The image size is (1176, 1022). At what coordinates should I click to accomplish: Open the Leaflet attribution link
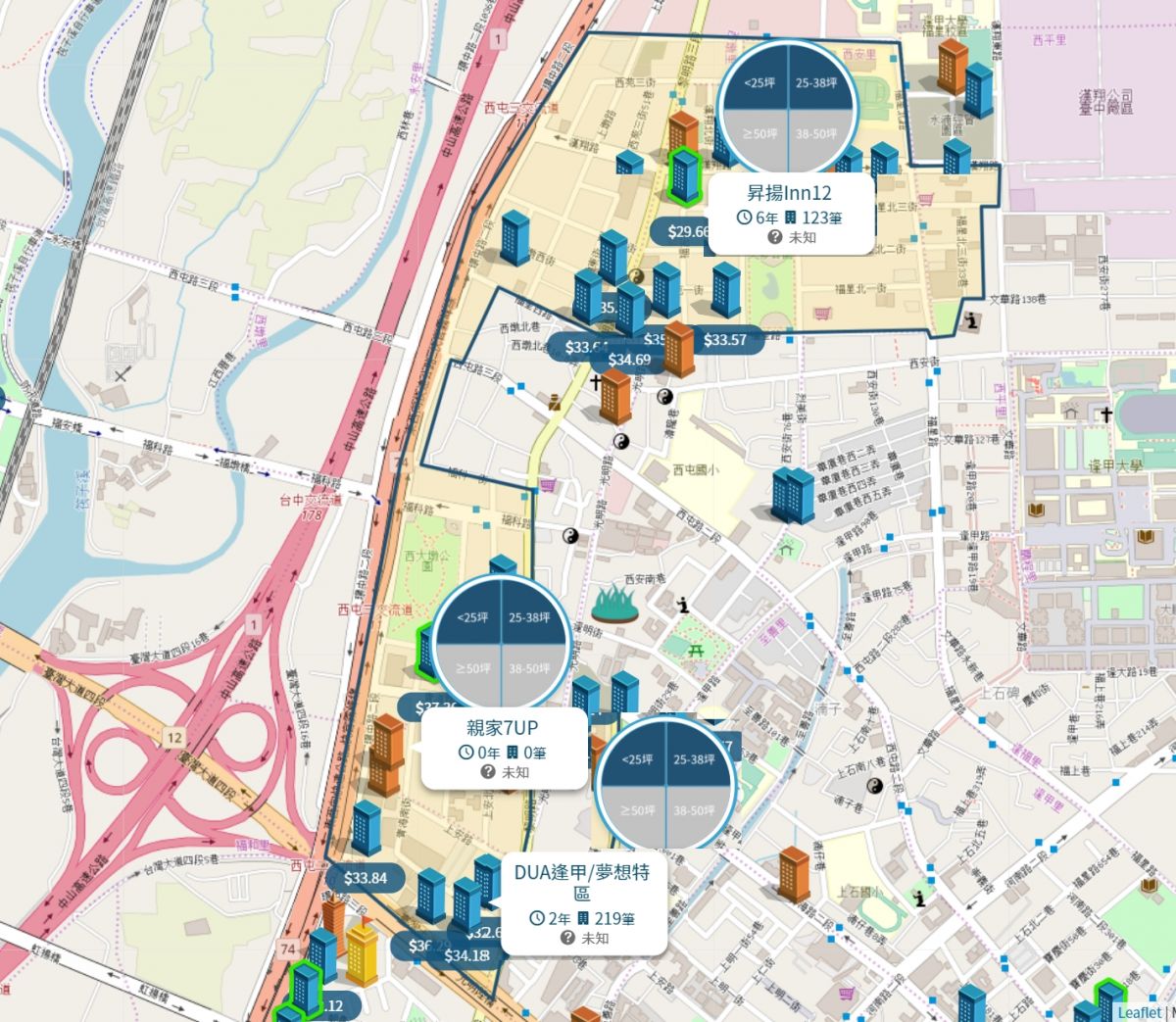(1139, 1012)
